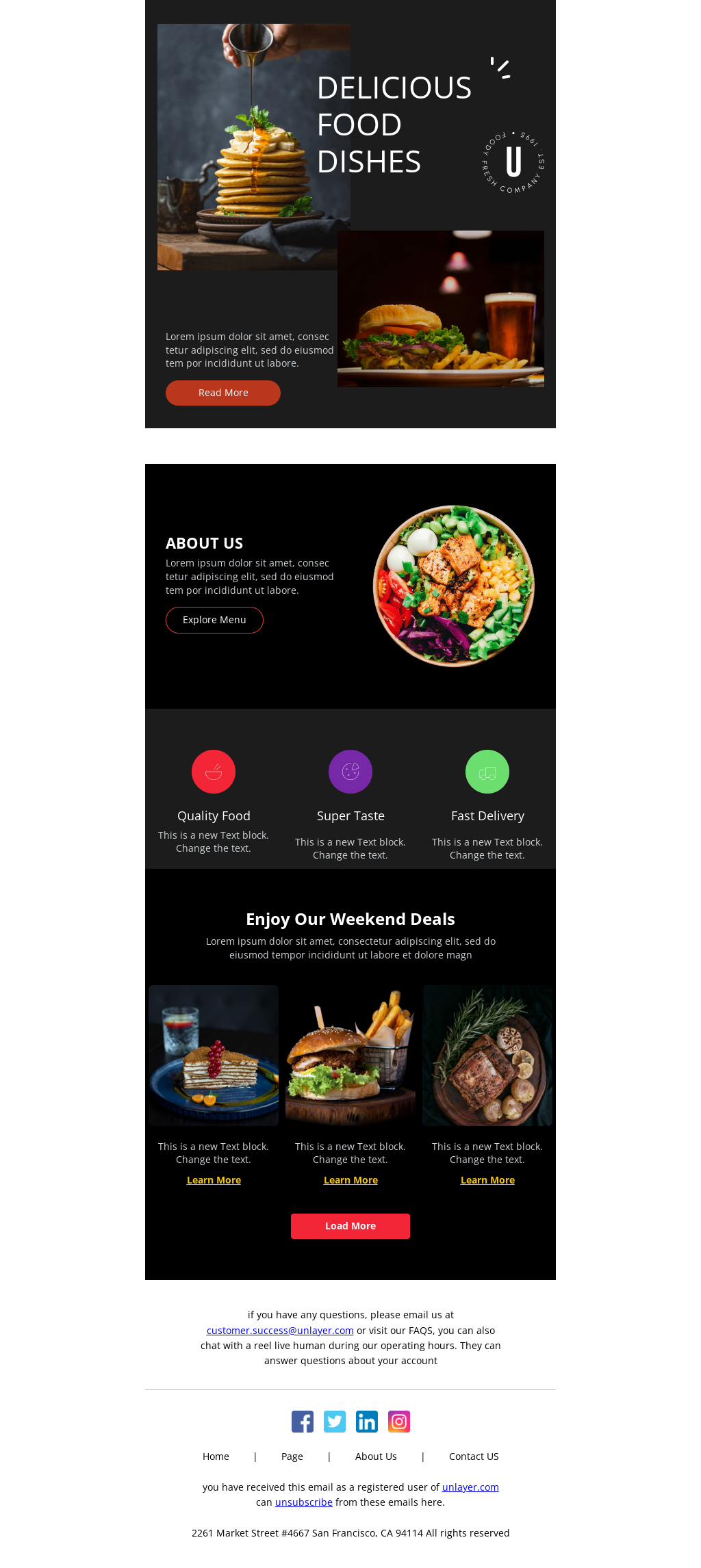
Task: Load more weekend deals
Action: (350, 1226)
